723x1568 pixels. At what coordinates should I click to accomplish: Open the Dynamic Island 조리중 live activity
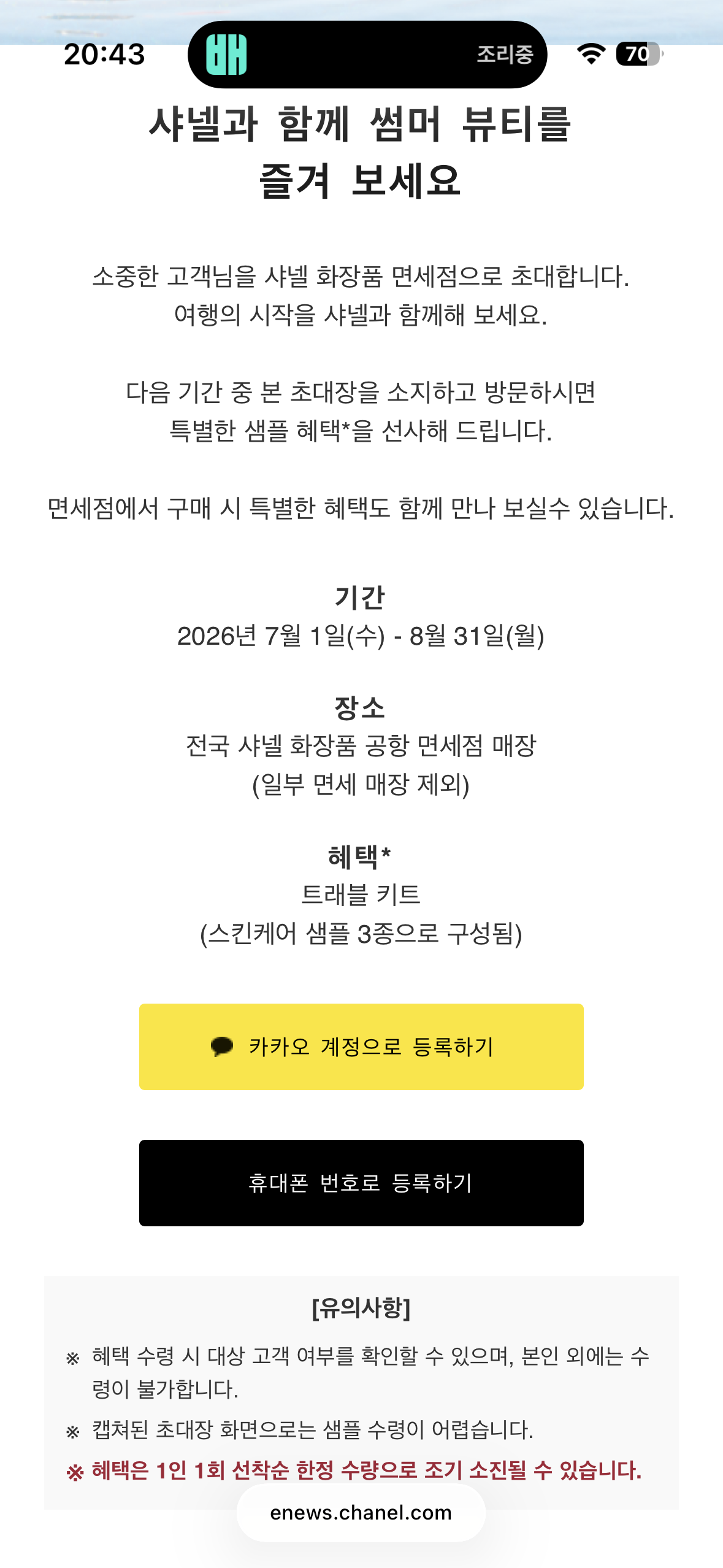[367, 55]
